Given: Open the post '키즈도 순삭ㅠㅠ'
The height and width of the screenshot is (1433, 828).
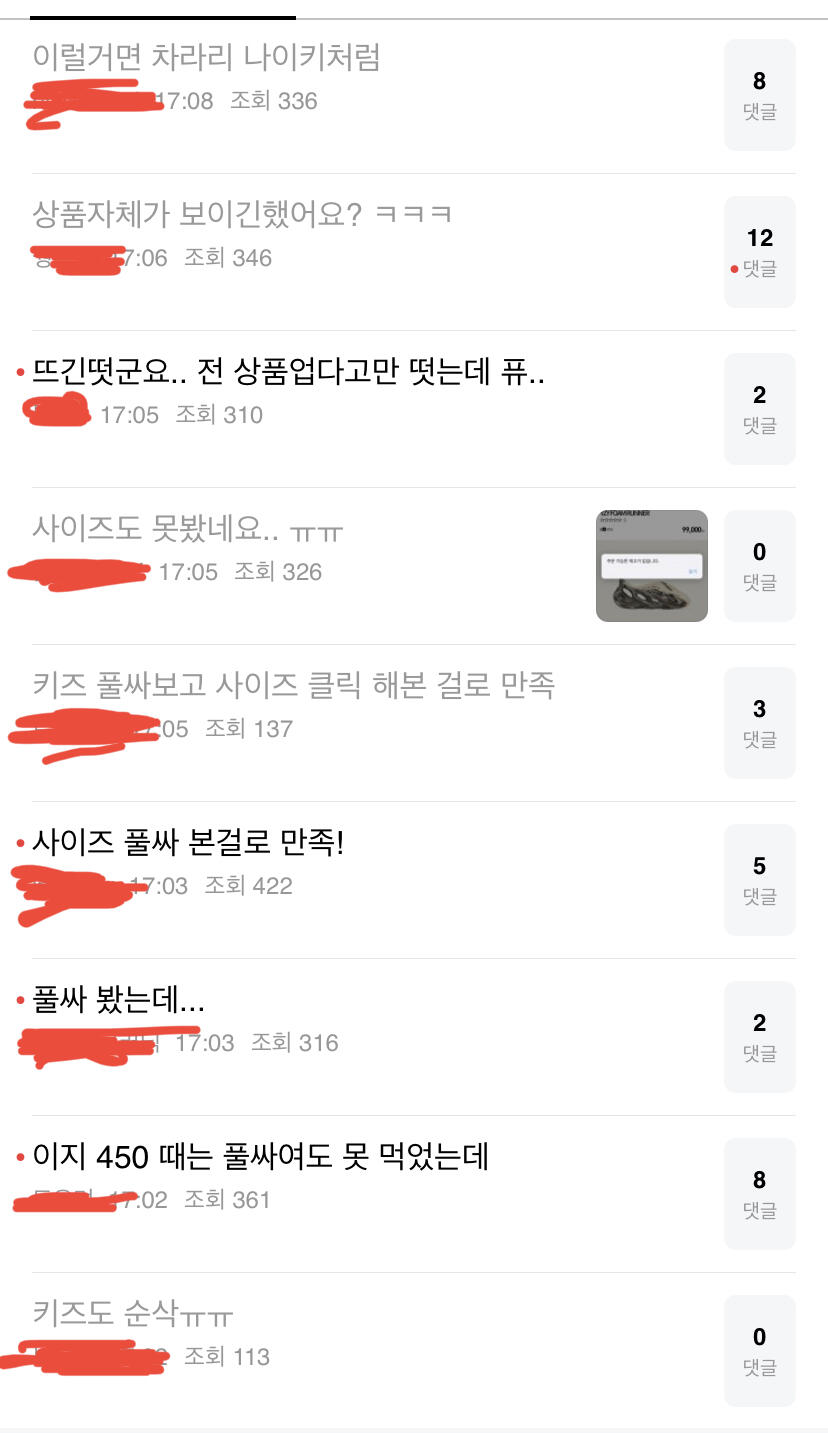Looking at the screenshot, I should 133,1313.
